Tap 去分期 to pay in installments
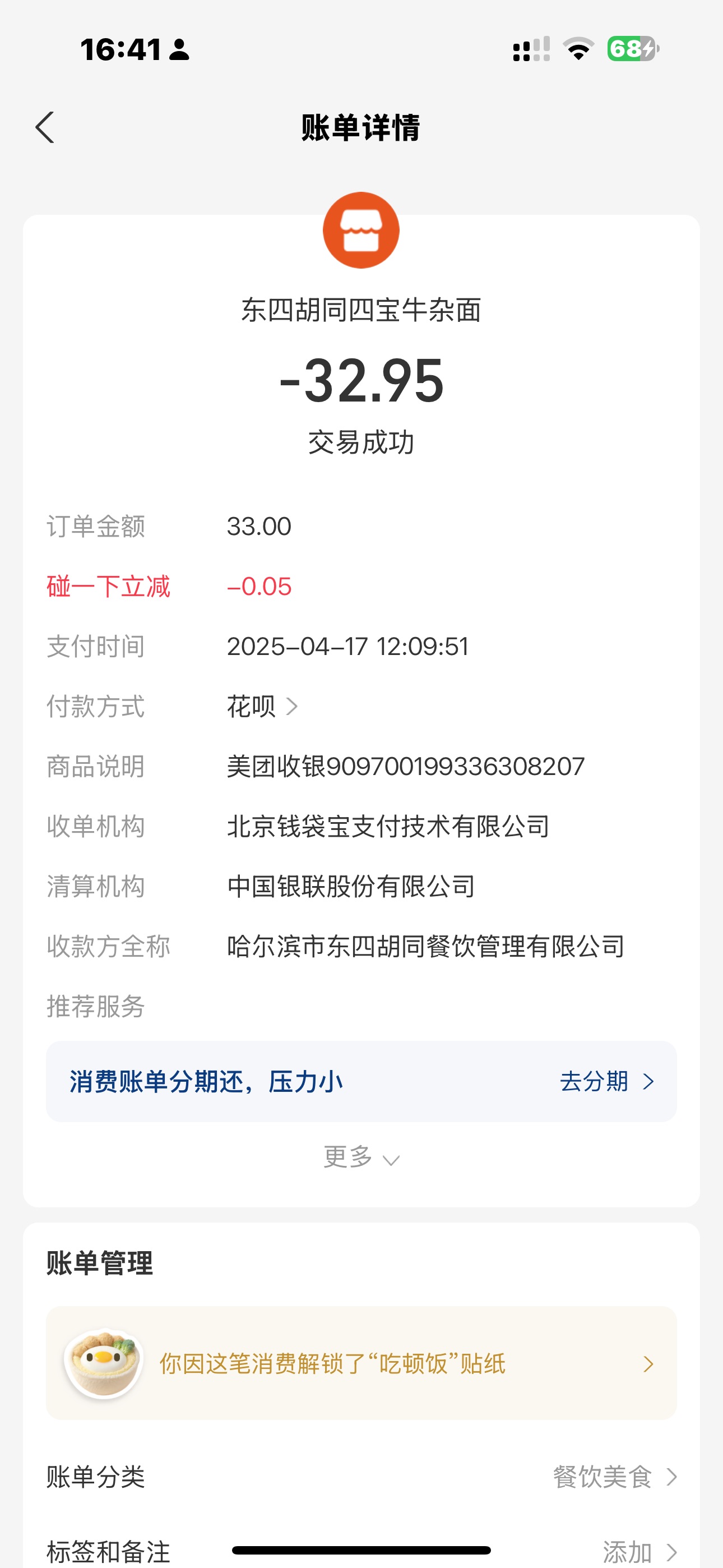Viewport: 723px width, 1568px height. pyautogui.click(x=605, y=1082)
